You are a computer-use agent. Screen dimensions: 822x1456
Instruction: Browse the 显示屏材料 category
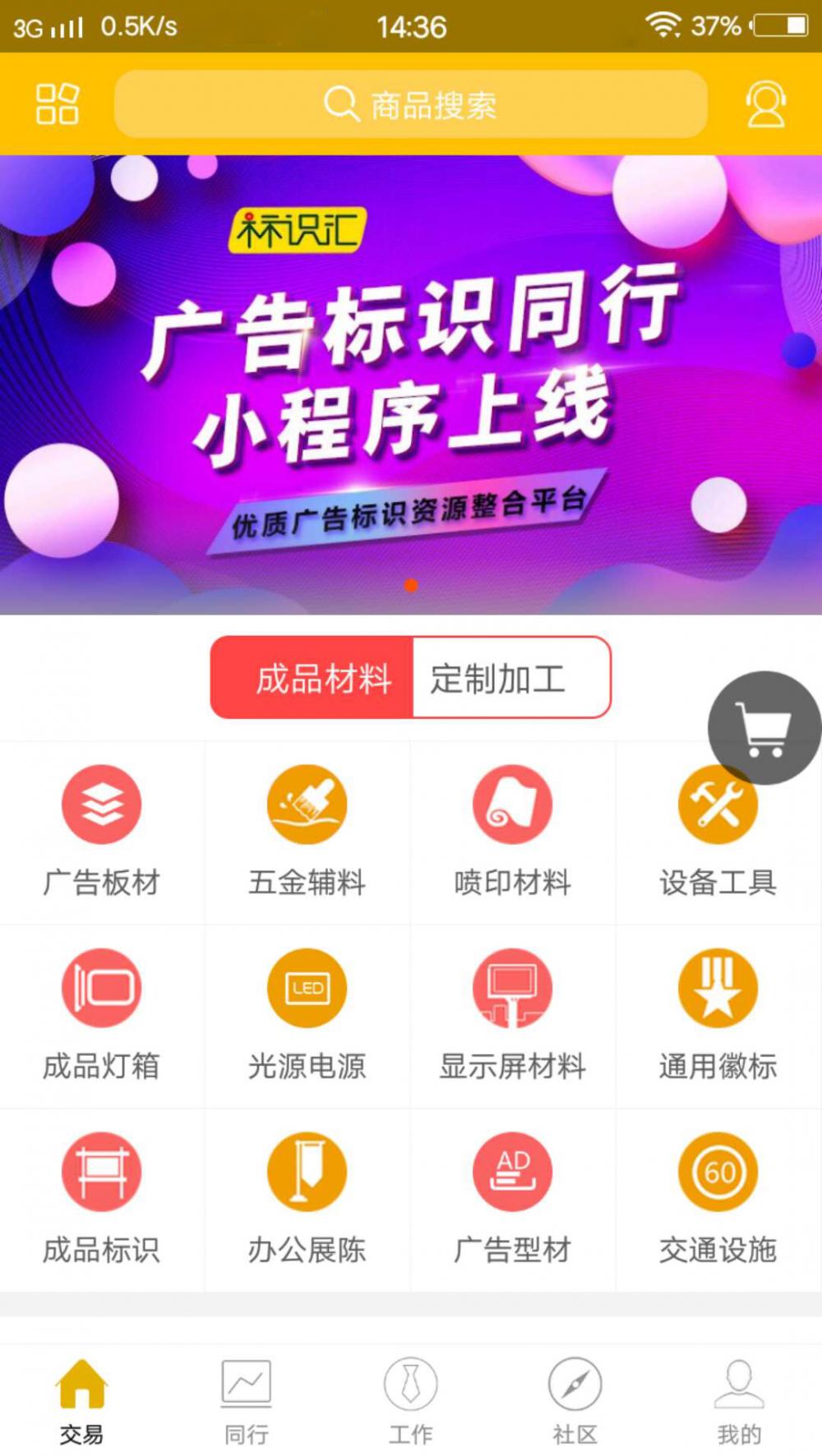pyautogui.click(x=513, y=1016)
